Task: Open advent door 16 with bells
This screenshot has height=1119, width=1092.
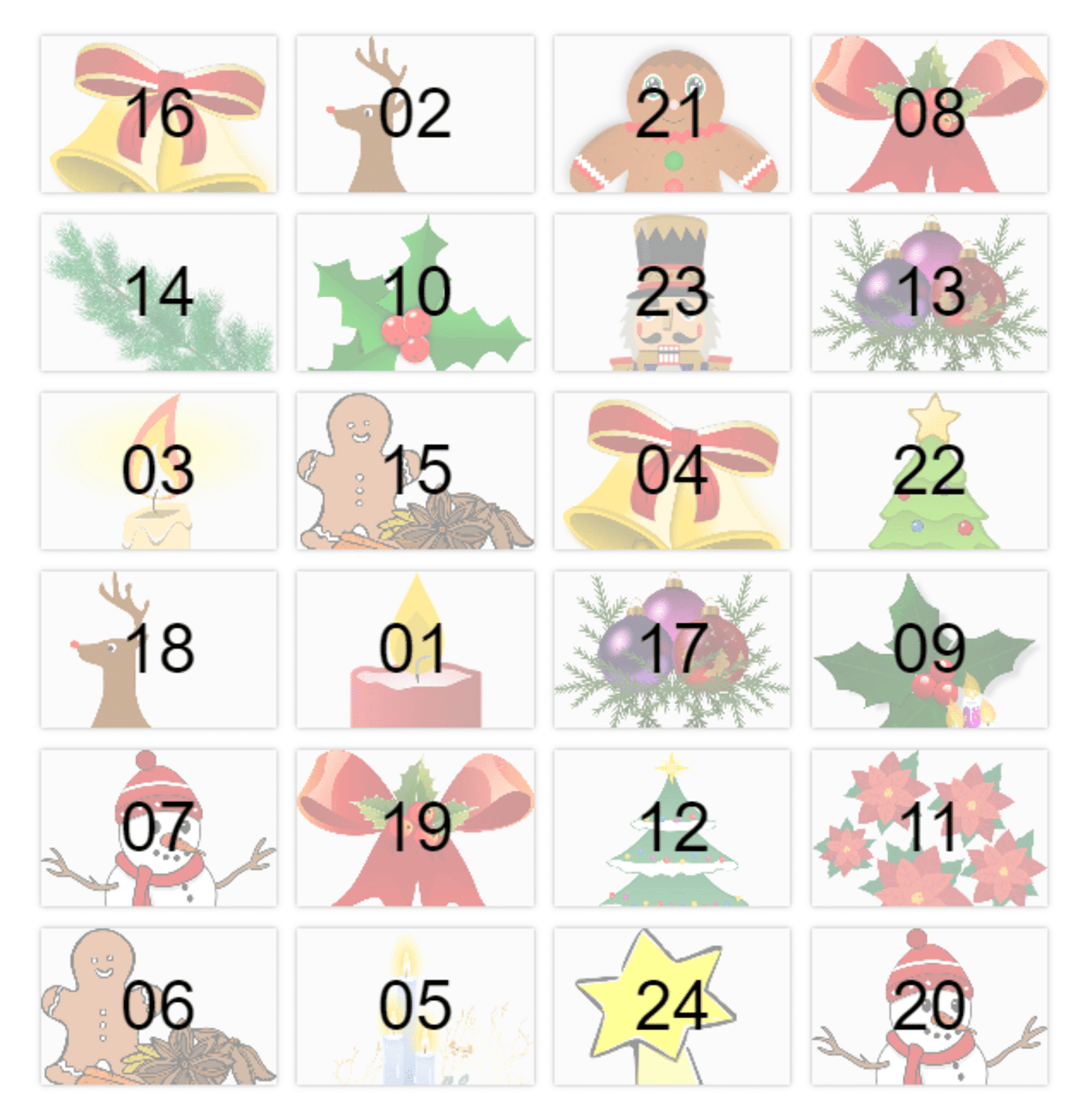Action: click(159, 113)
